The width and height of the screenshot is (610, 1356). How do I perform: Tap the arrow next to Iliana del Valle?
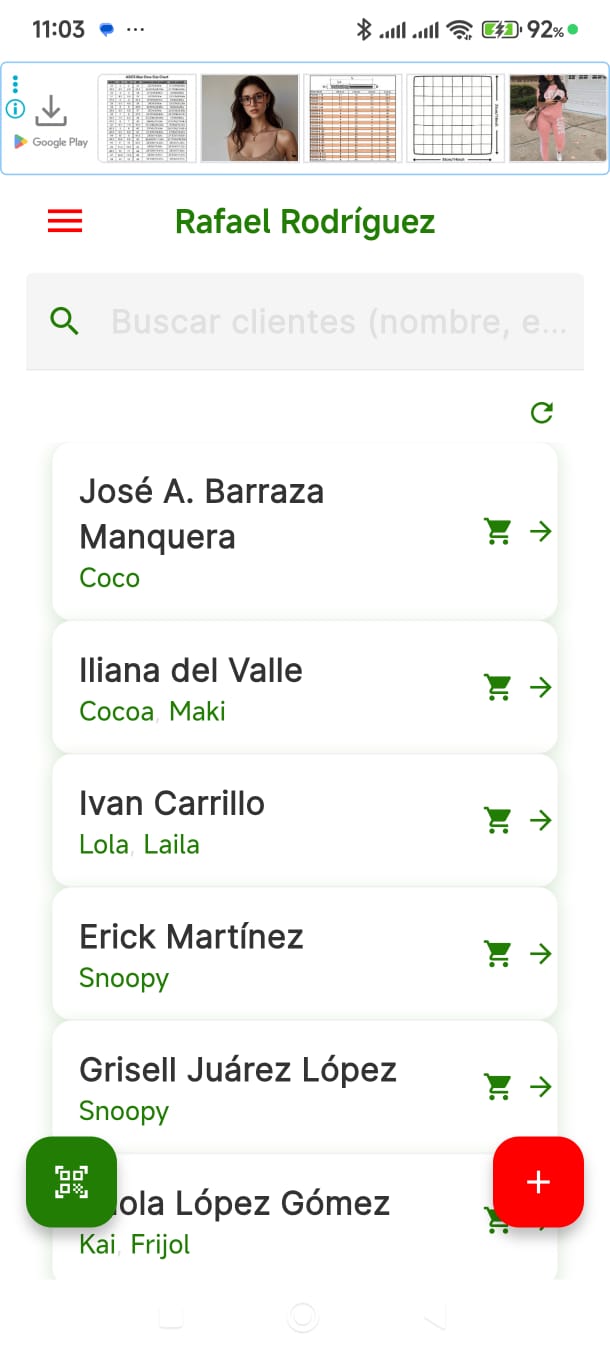click(x=541, y=687)
